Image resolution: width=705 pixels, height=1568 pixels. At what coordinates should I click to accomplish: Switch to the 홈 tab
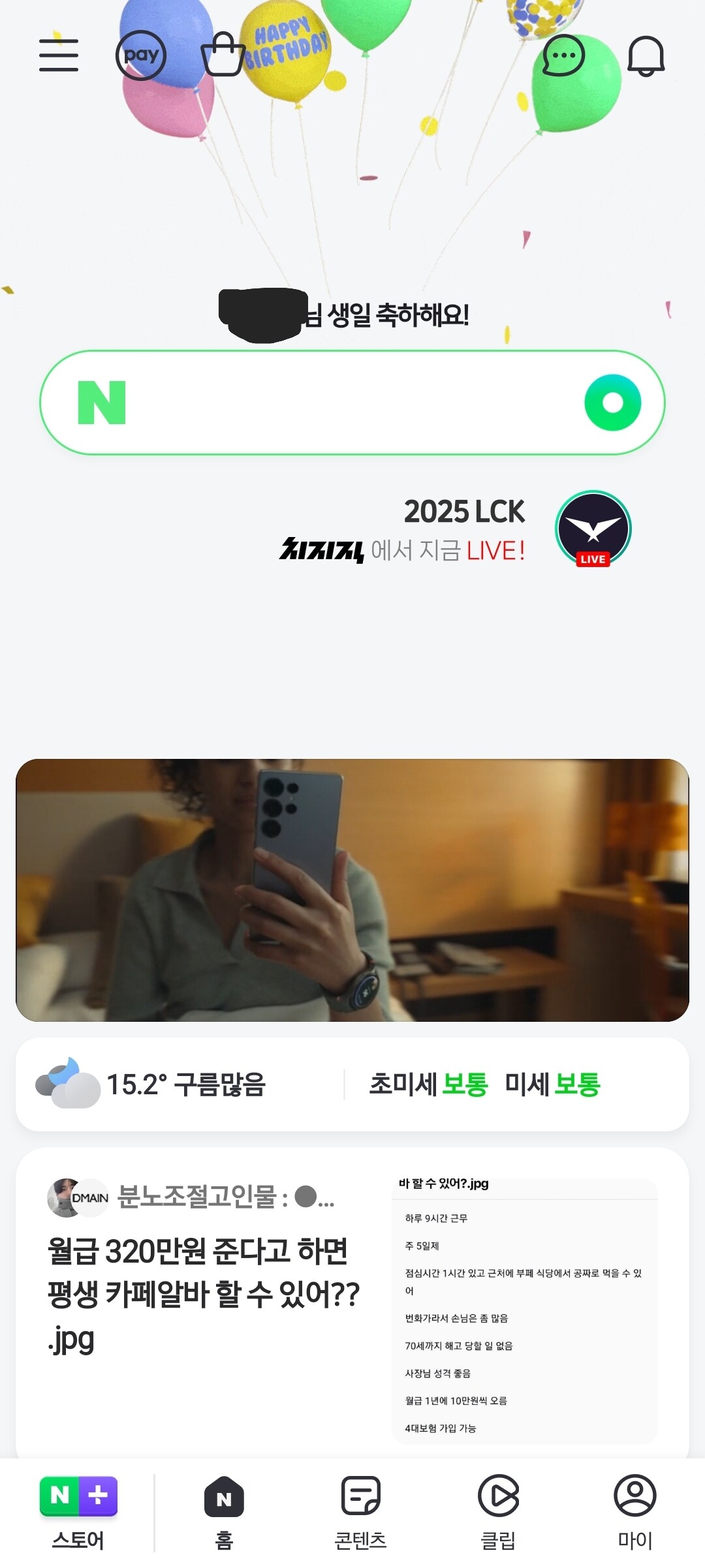point(224,1513)
